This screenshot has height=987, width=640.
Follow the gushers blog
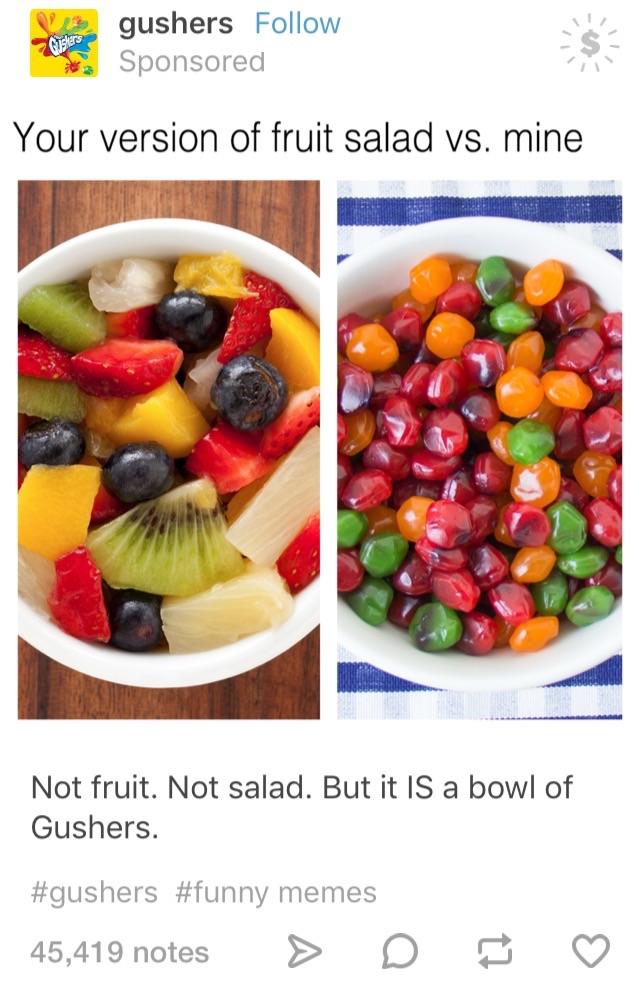[297, 24]
